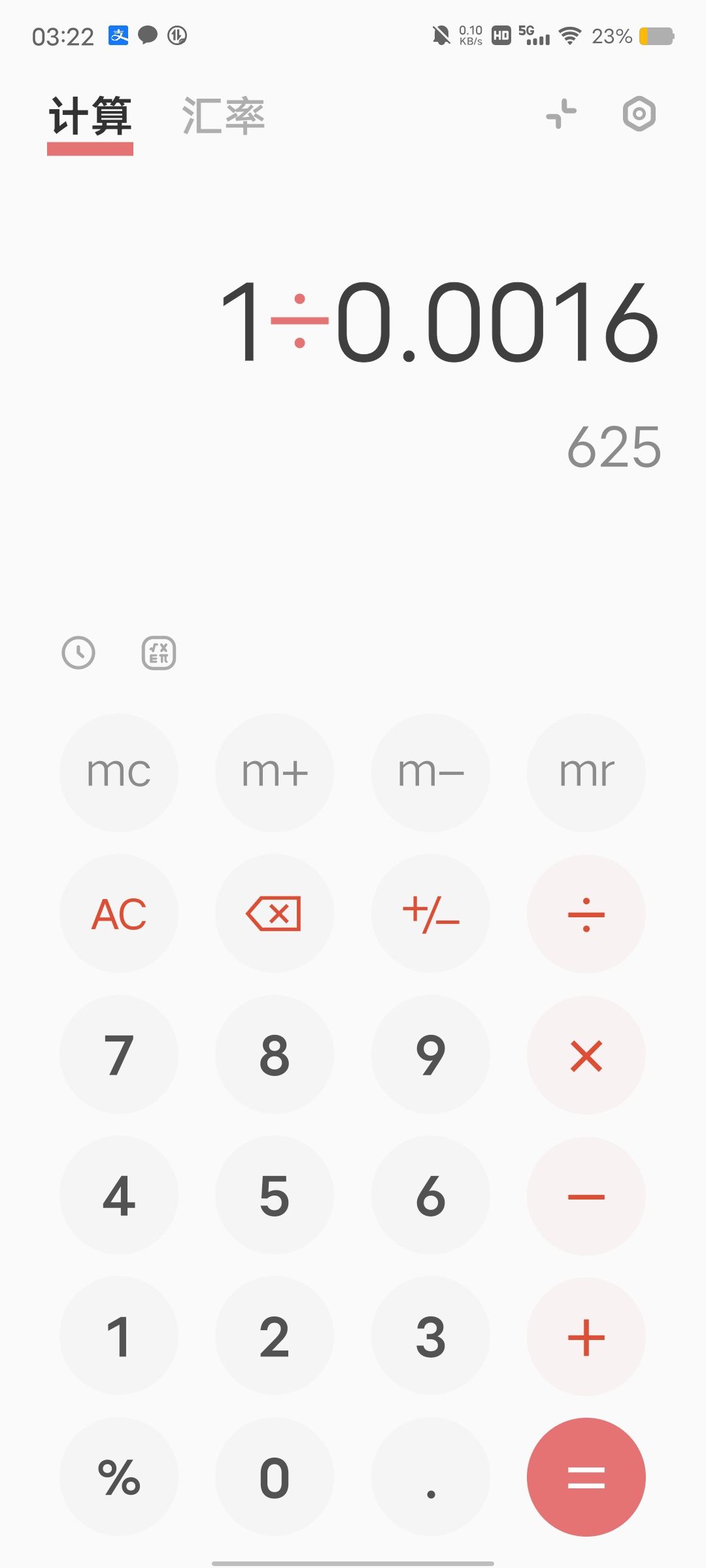This screenshot has width=706, height=1568.
Task: Apply the percent key
Action: coord(119,1477)
